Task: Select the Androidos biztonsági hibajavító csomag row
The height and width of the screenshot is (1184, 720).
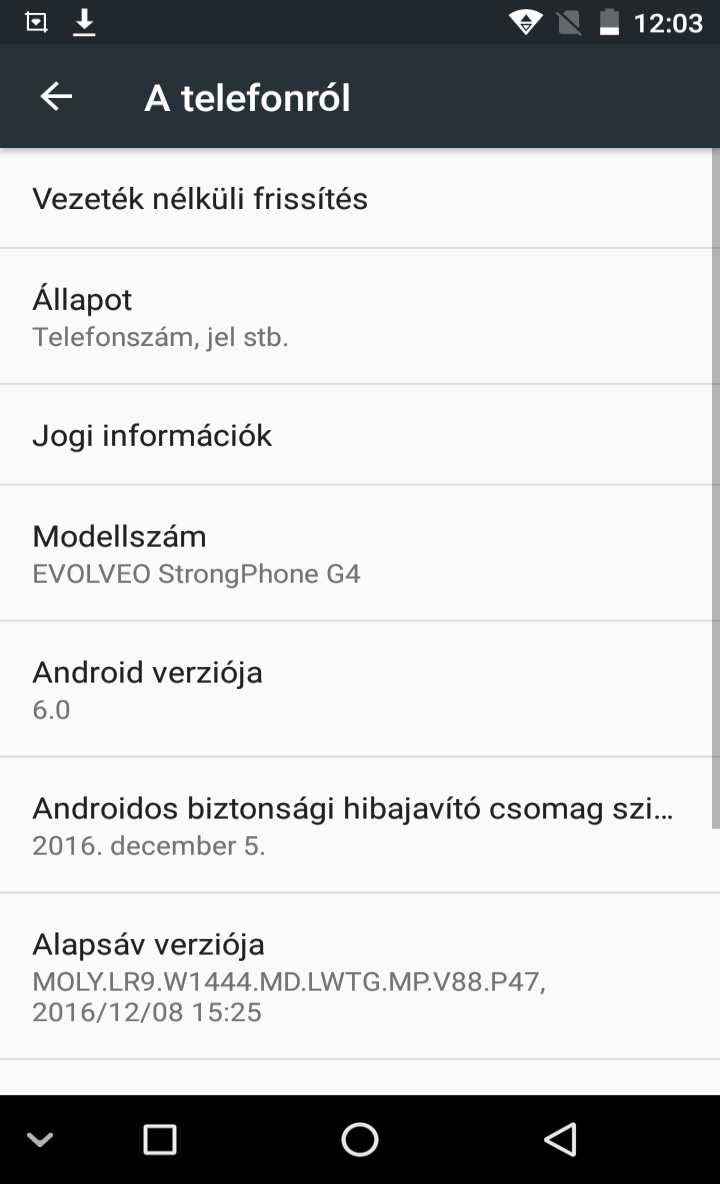Action: coord(355,825)
